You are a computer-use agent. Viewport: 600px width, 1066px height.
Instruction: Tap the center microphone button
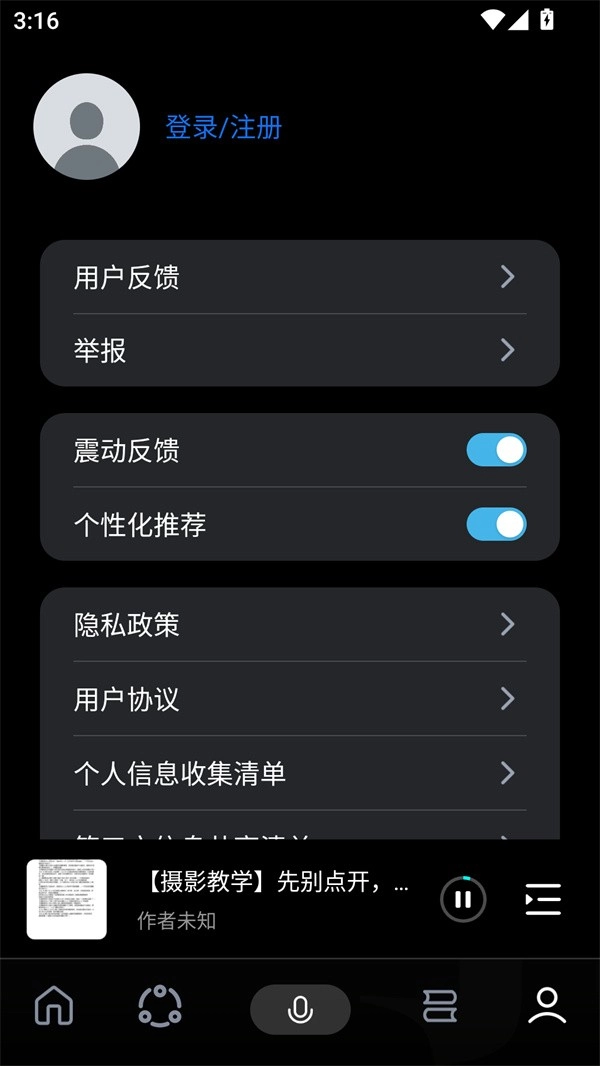coord(300,1009)
